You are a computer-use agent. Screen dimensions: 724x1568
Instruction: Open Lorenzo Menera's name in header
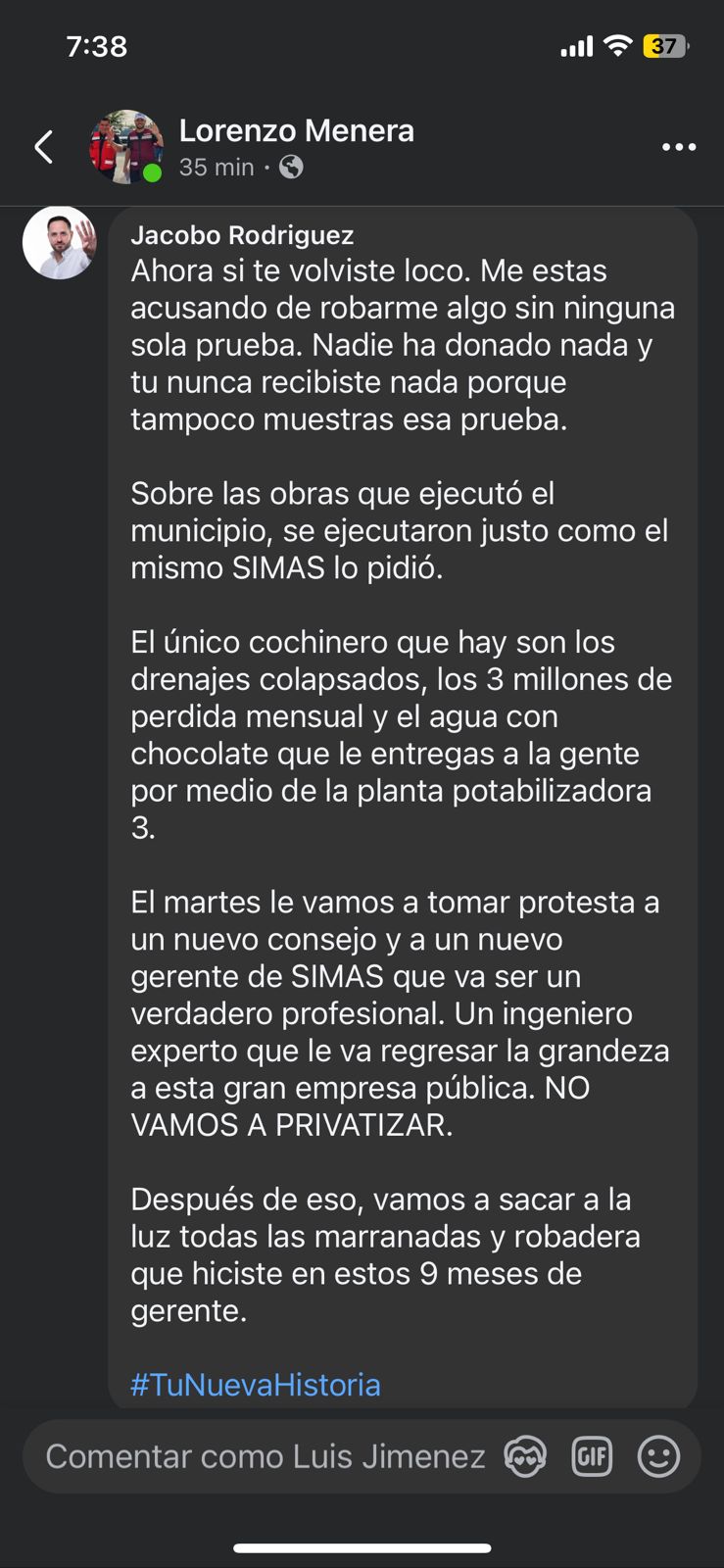[296, 130]
